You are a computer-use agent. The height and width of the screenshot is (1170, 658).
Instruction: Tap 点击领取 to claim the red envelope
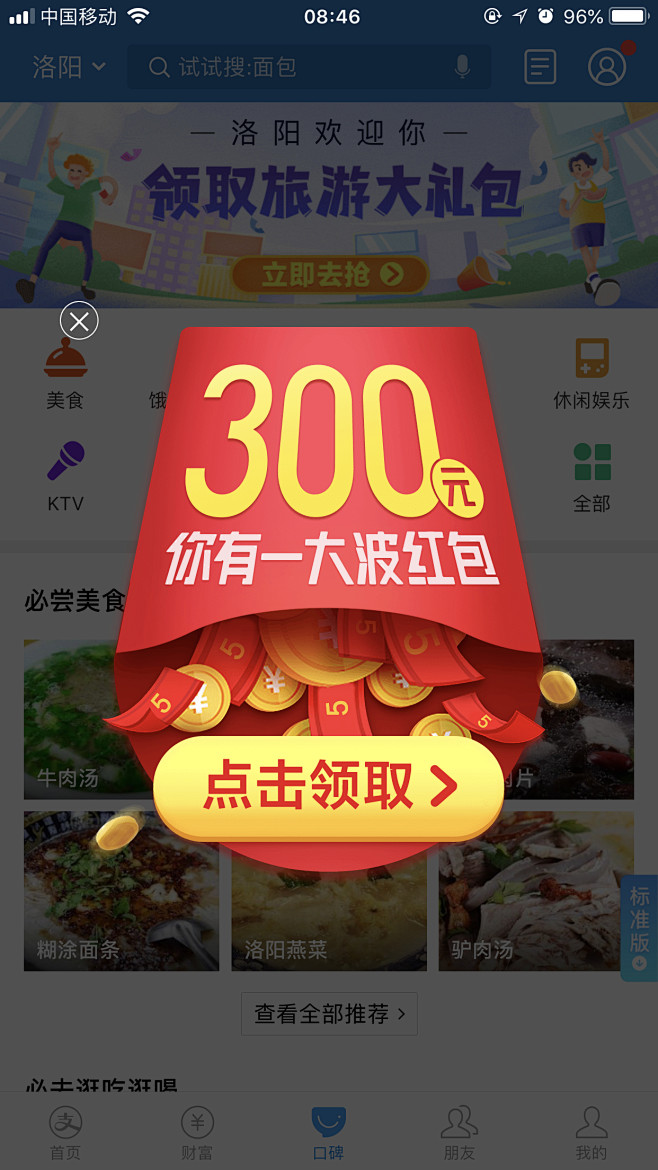coord(328,787)
